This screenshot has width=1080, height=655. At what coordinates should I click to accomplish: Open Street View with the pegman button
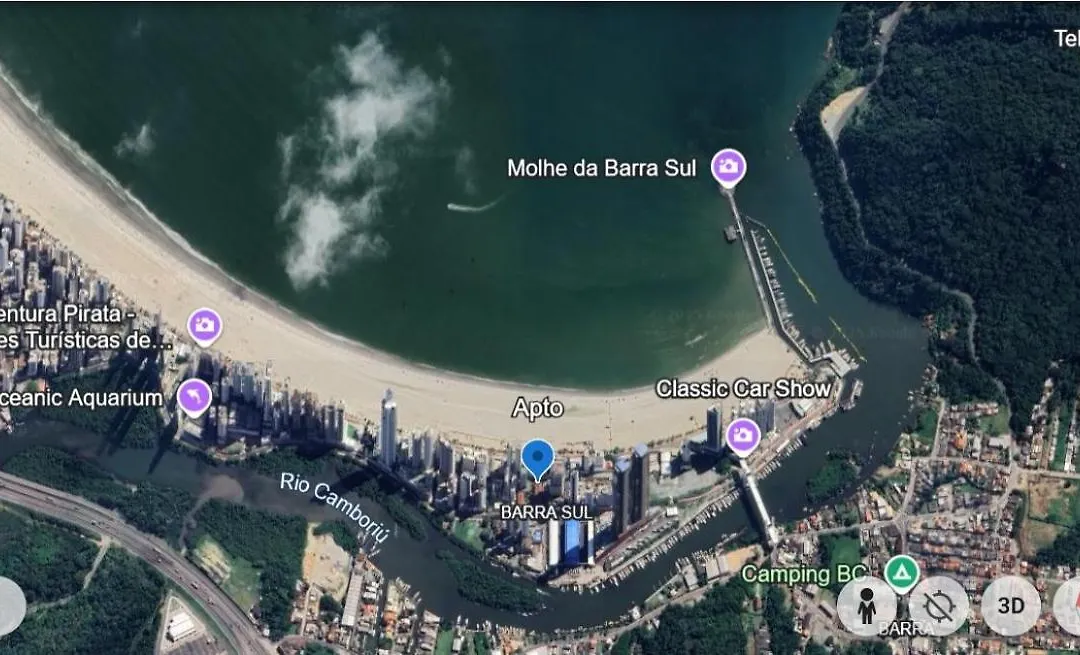pos(867,606)
